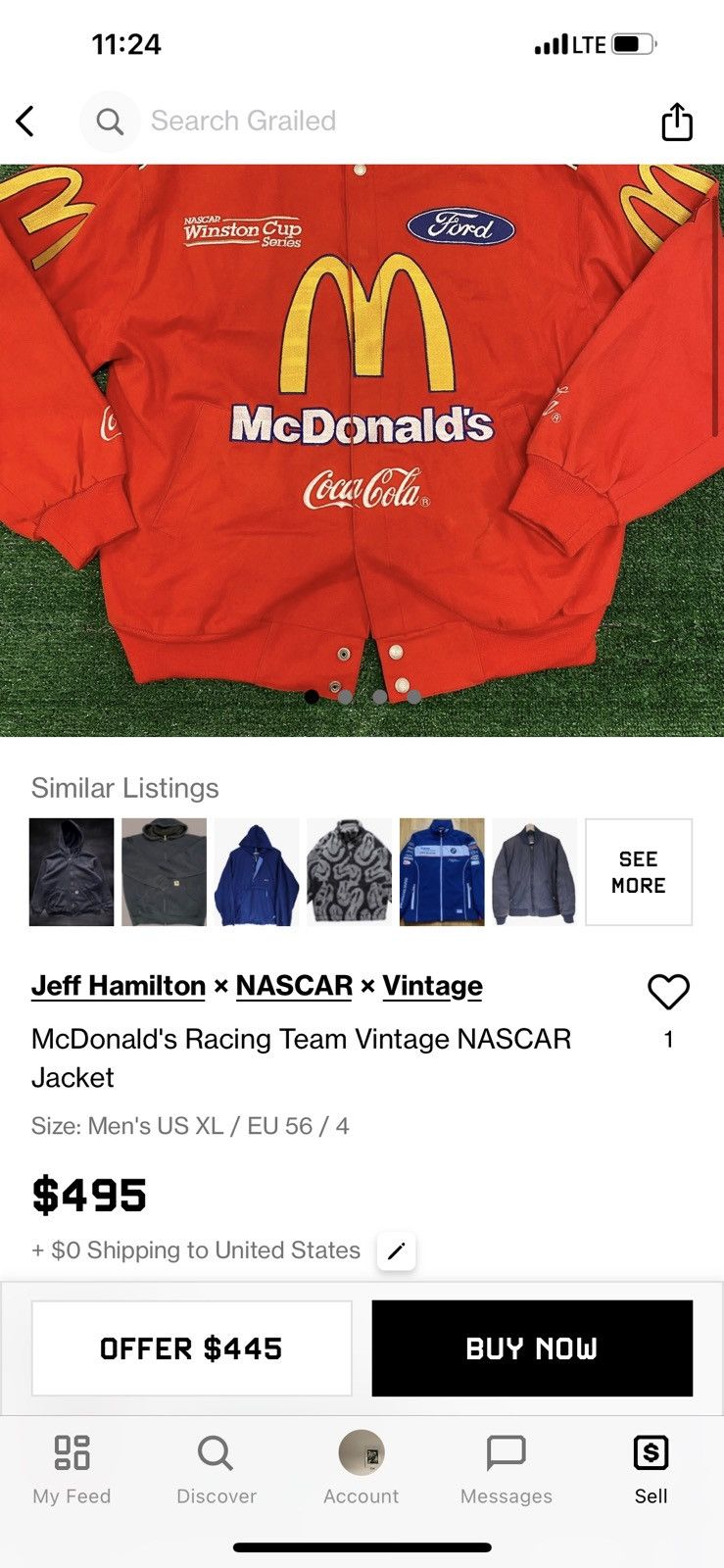Screen dimensions: 724x1568
Task: Like this listing with the heart
Action: coord(668,993)
